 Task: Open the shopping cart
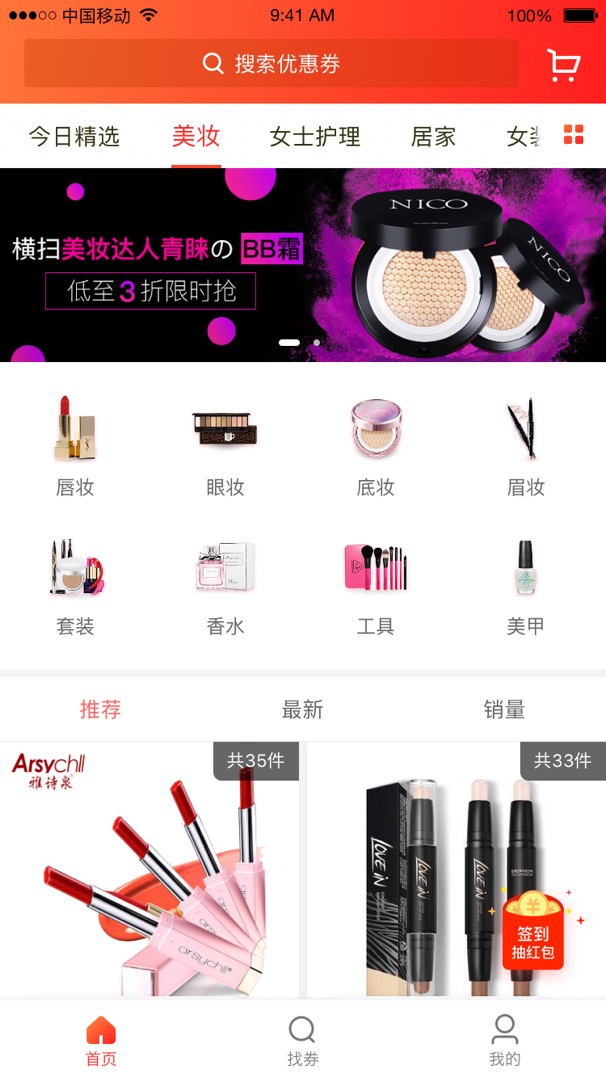(x=563, y=65)
